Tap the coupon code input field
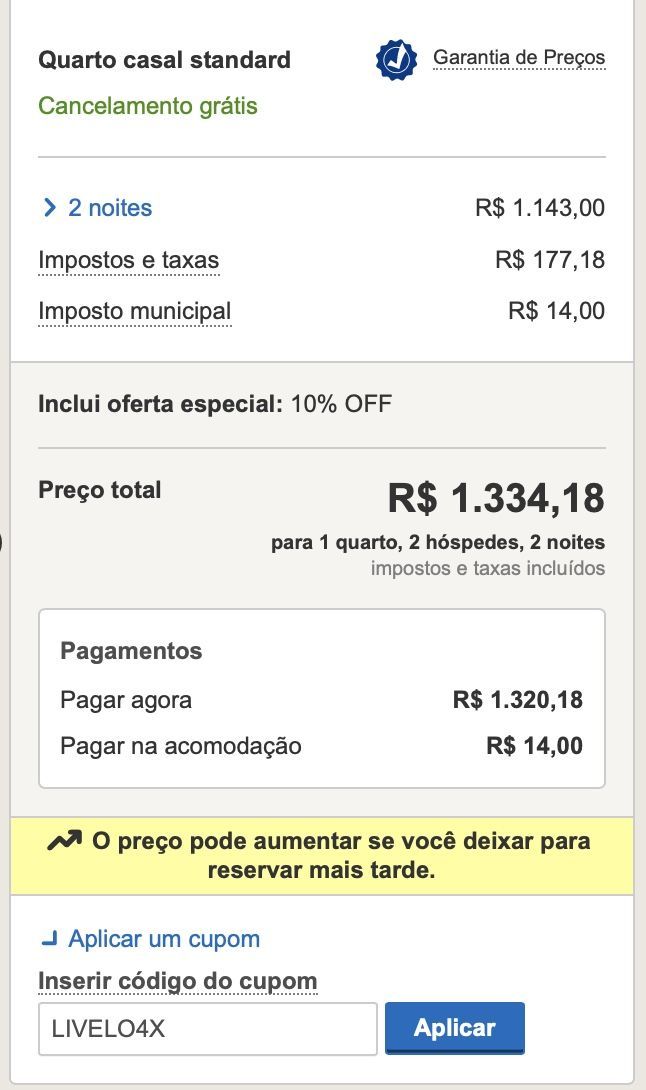 208,1029
